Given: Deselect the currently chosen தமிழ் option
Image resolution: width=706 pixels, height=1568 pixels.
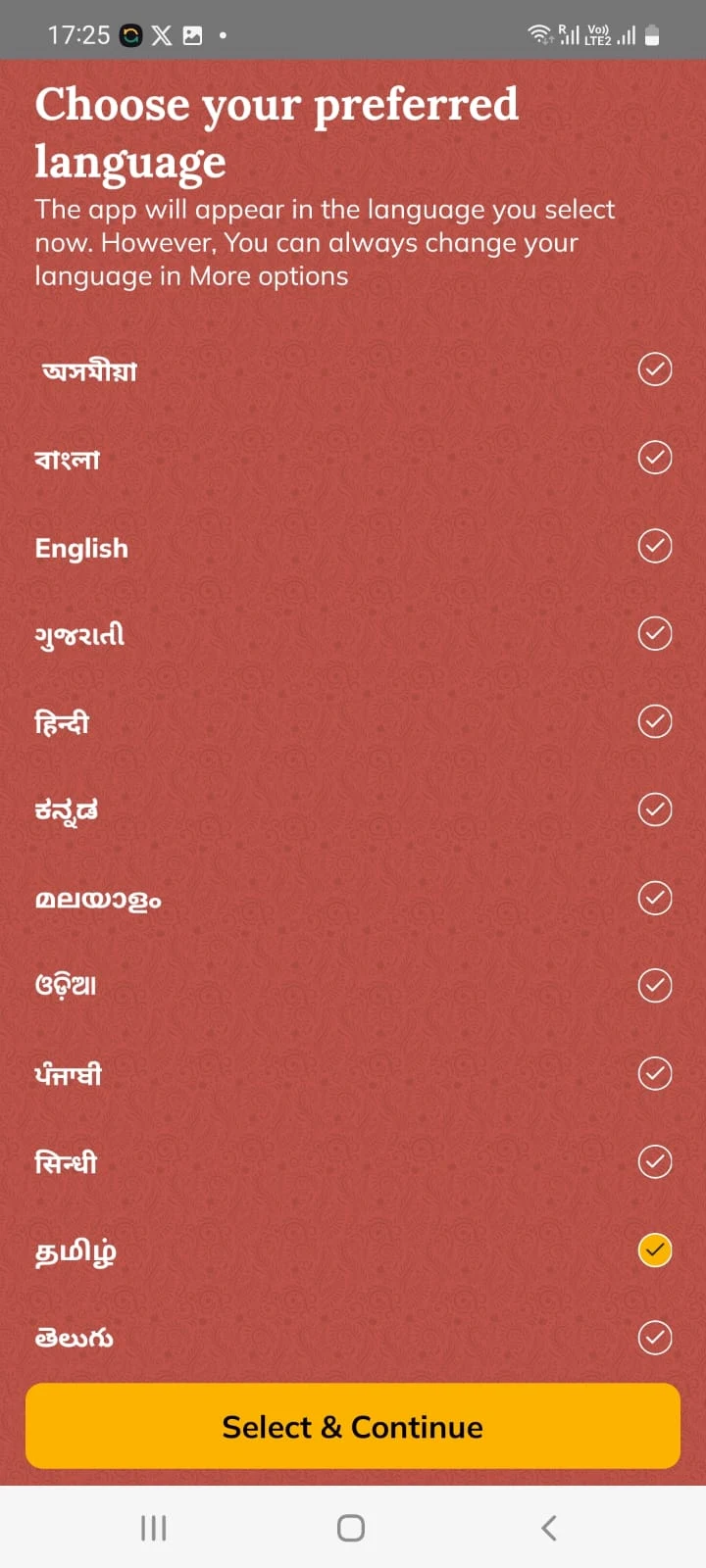Looking at the screenshot, I should [654, 1250].
